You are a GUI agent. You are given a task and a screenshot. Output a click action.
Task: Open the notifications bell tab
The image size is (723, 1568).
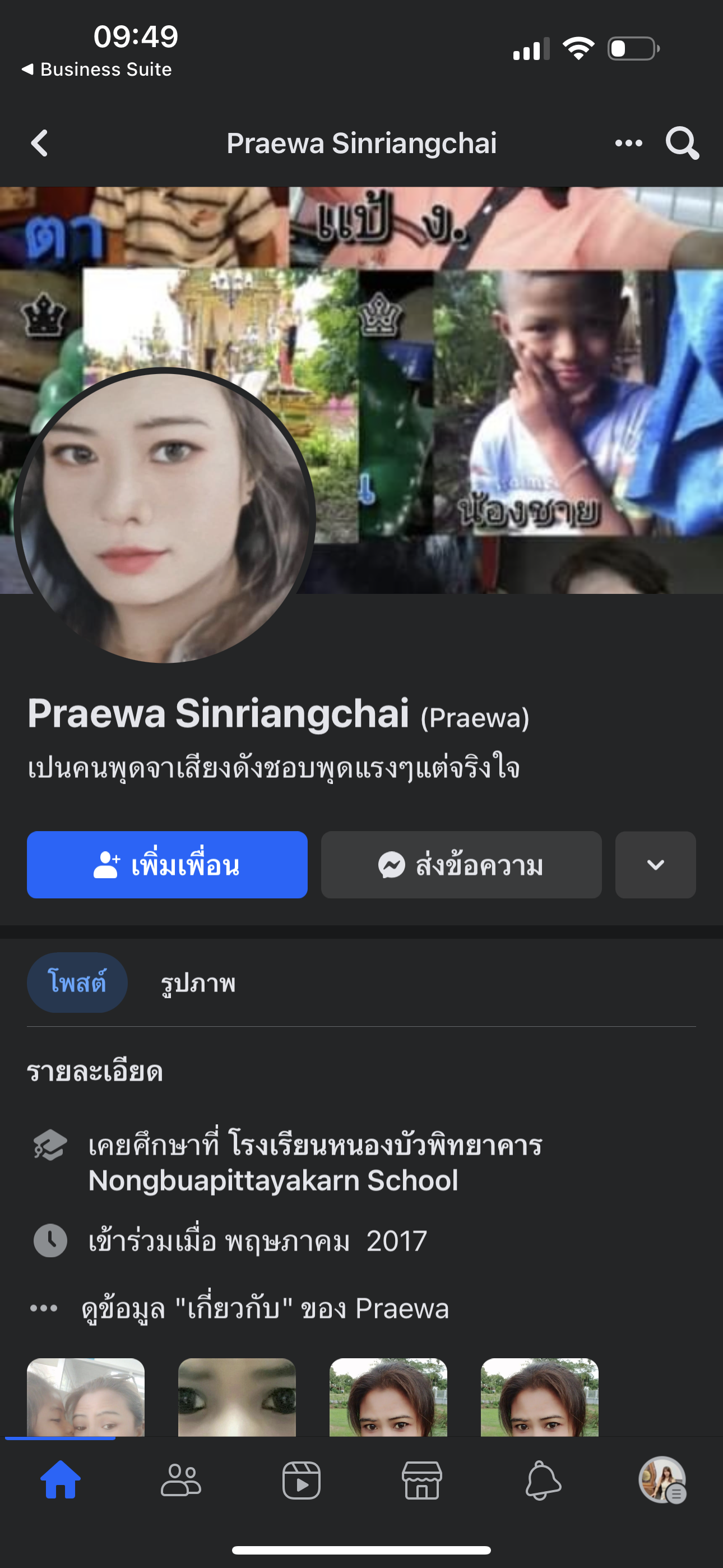pos(543,1480)
